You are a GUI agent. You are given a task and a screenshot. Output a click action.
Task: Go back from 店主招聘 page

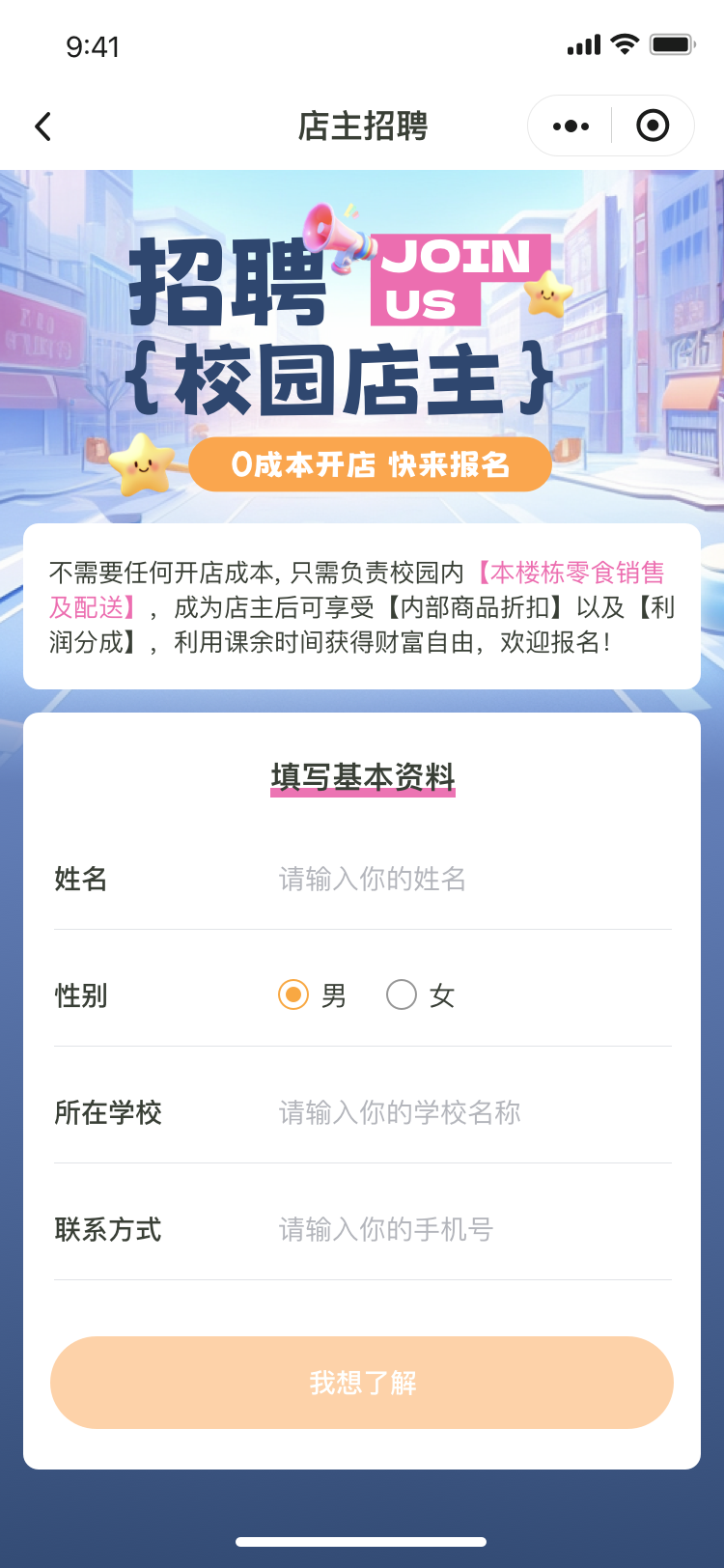(x=42, y=126)
